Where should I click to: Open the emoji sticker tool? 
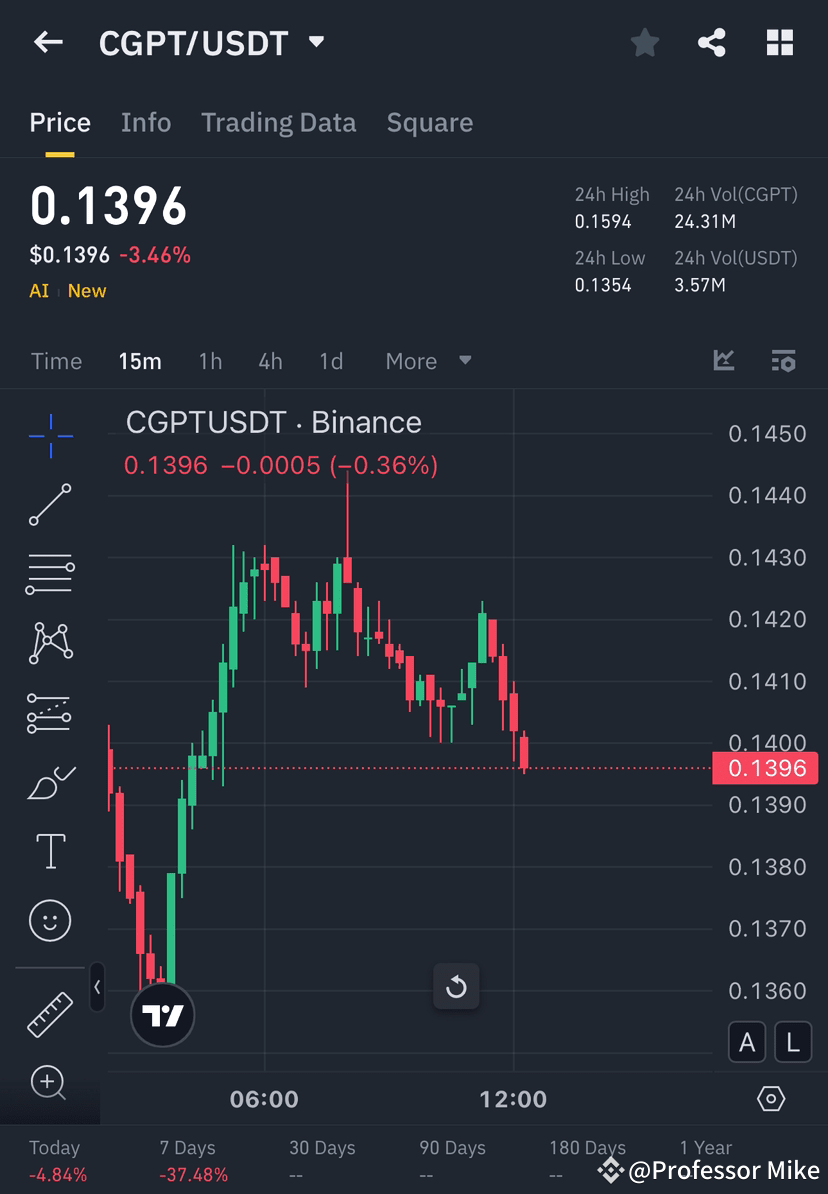pos(50,920)
